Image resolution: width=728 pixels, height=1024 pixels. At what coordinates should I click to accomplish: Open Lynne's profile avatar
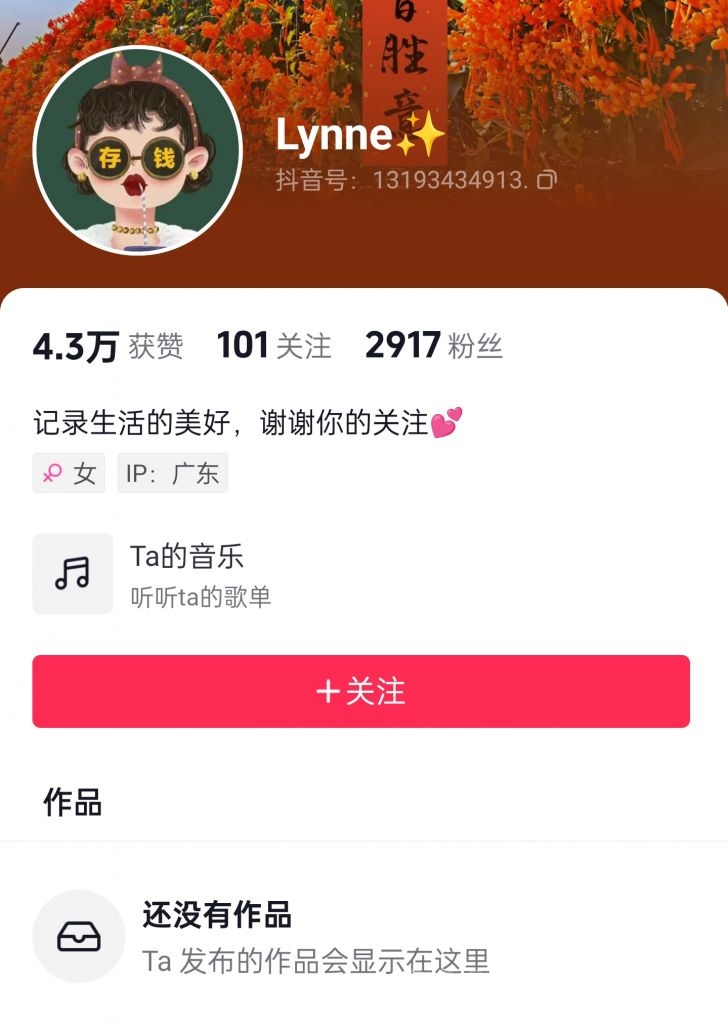[x=138, y=151]
